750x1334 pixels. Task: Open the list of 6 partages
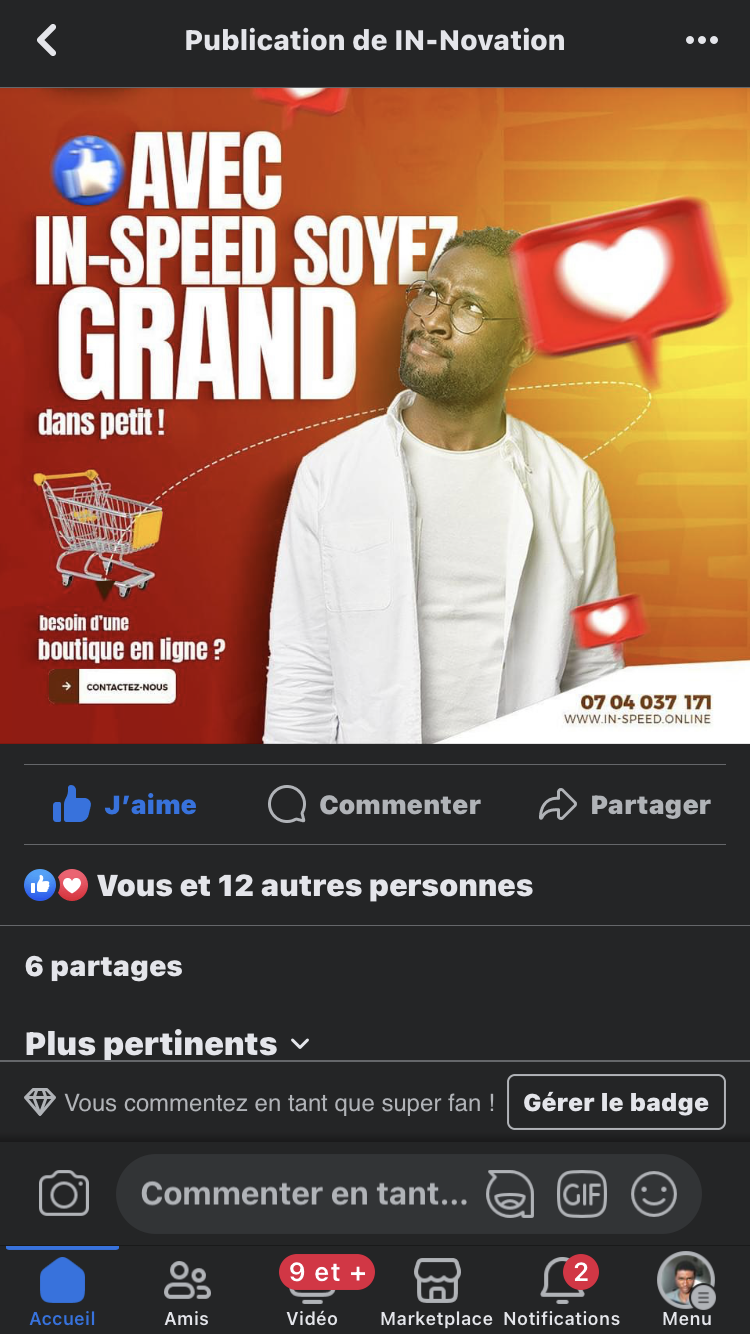coord(104,967)
